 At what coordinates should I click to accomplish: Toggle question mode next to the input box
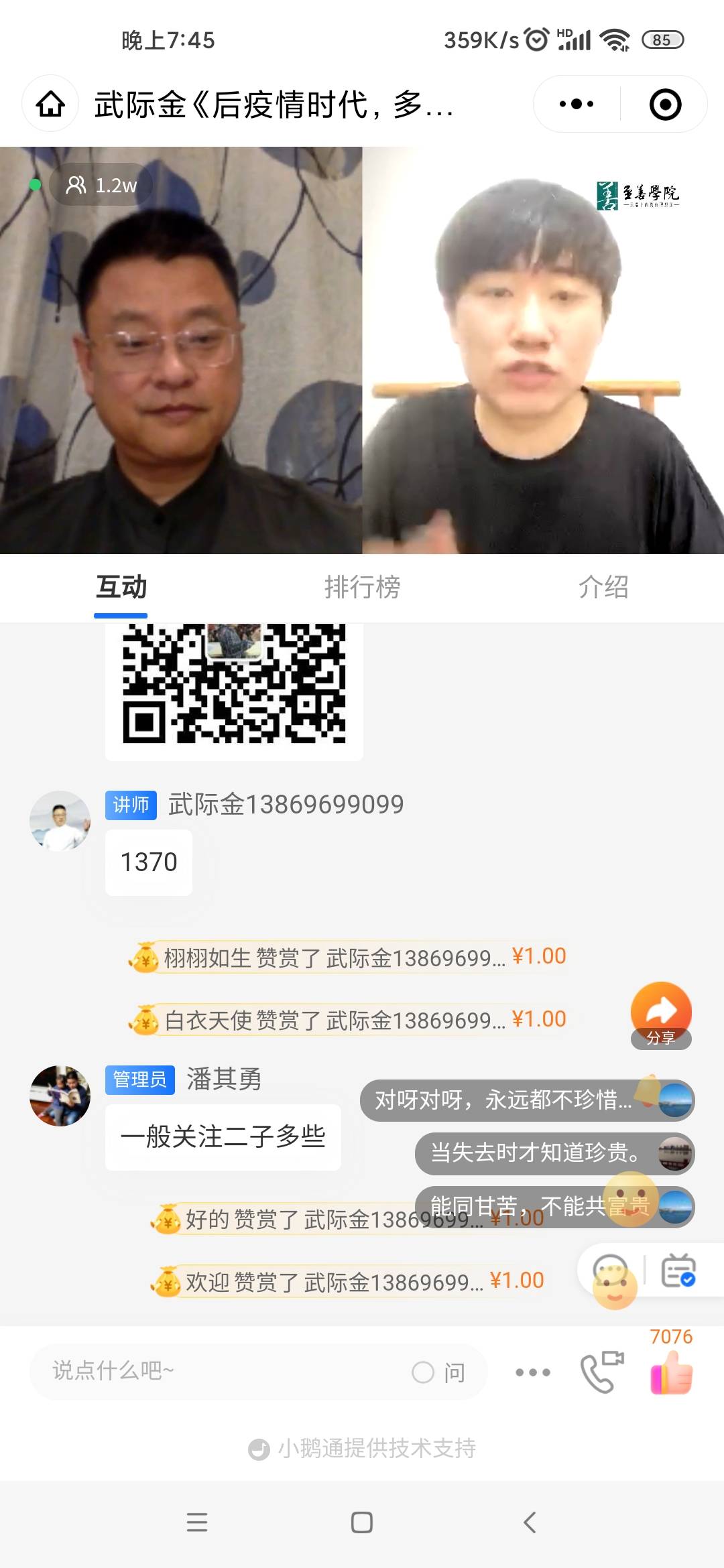[439, 1372]
